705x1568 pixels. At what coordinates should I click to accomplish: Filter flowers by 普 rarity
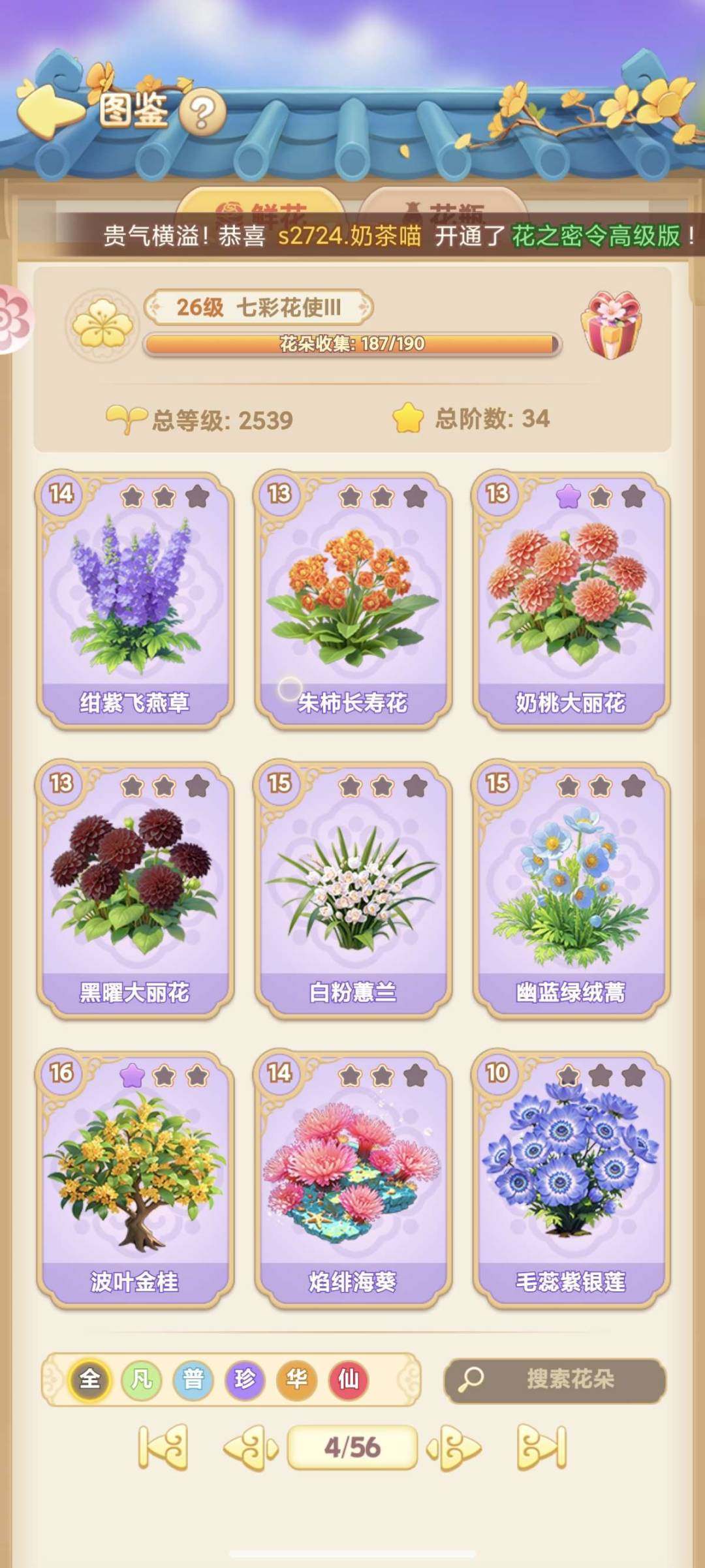pyautogui.click(x=193, y=1379)
